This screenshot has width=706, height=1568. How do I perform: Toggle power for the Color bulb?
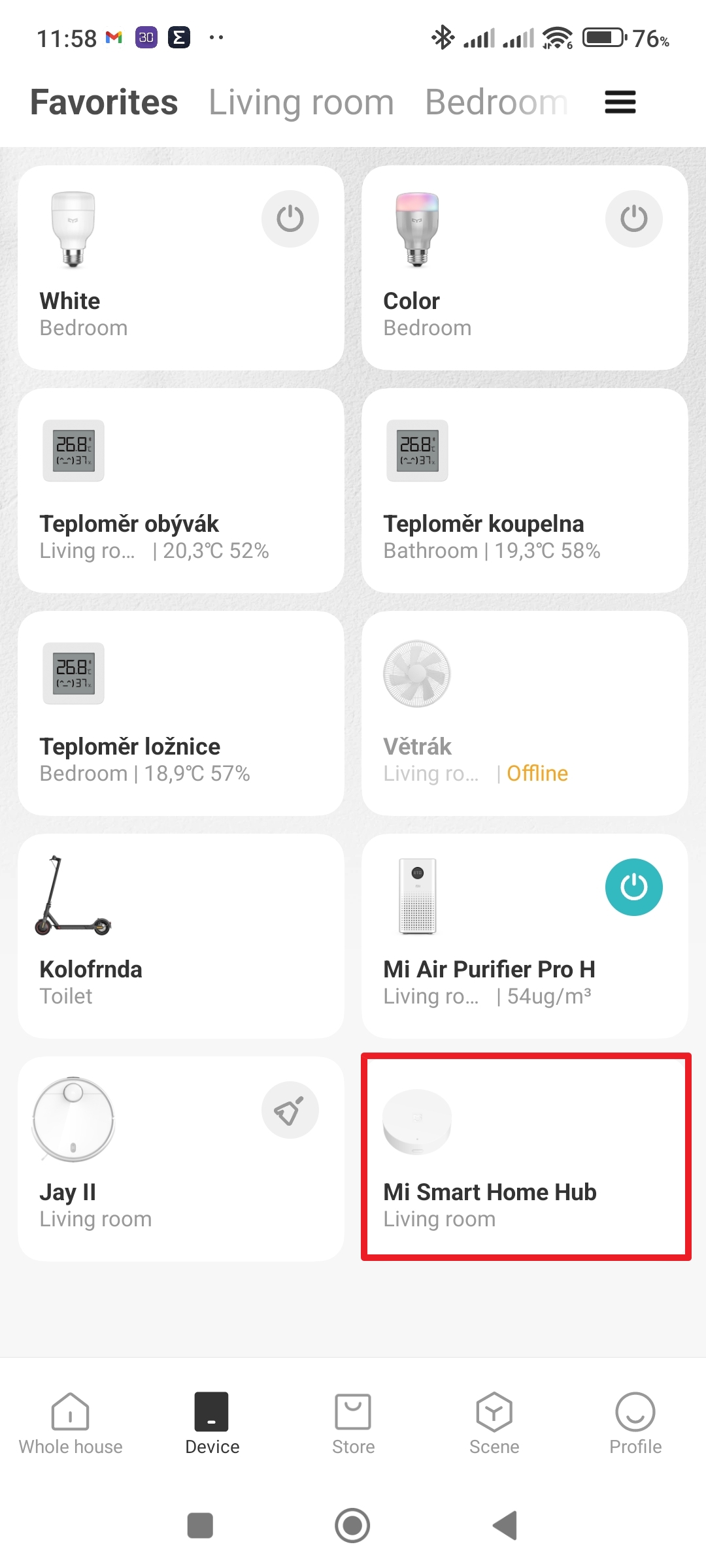(633, 219)
